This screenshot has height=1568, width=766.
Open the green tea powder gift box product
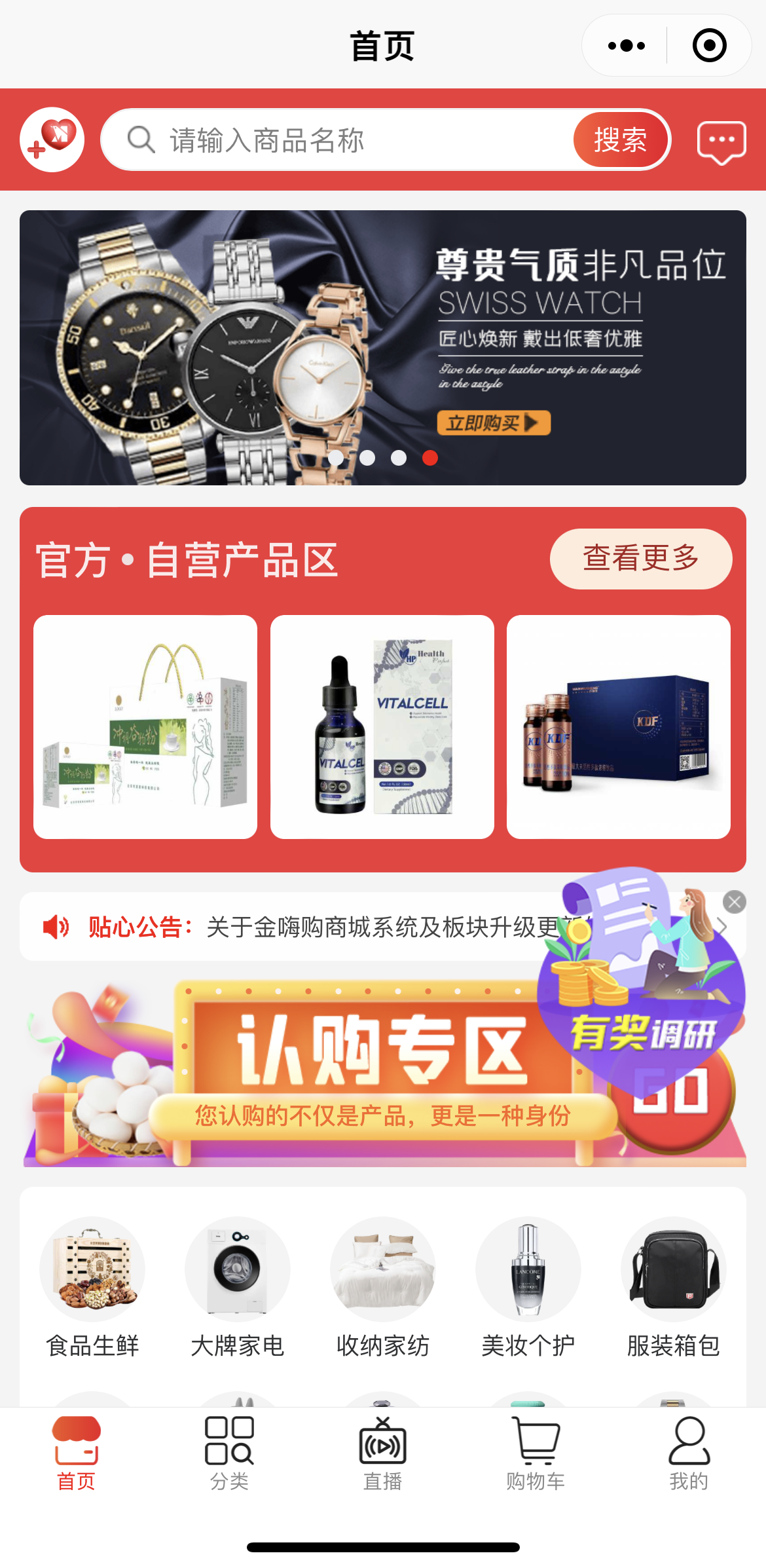tap(145, 726)
